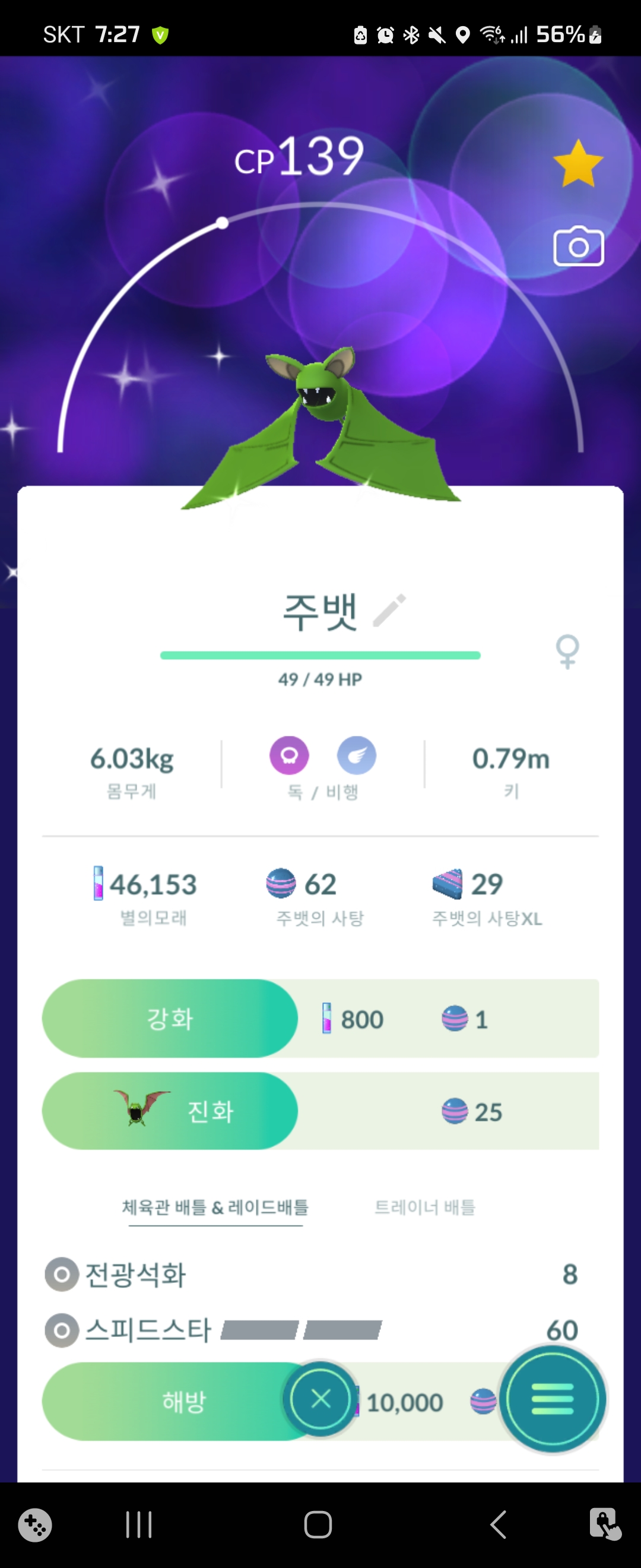Close the Pokémon details with the X button
The height and width of the screenshot is (1568, 641).
tap(320, 1399)
